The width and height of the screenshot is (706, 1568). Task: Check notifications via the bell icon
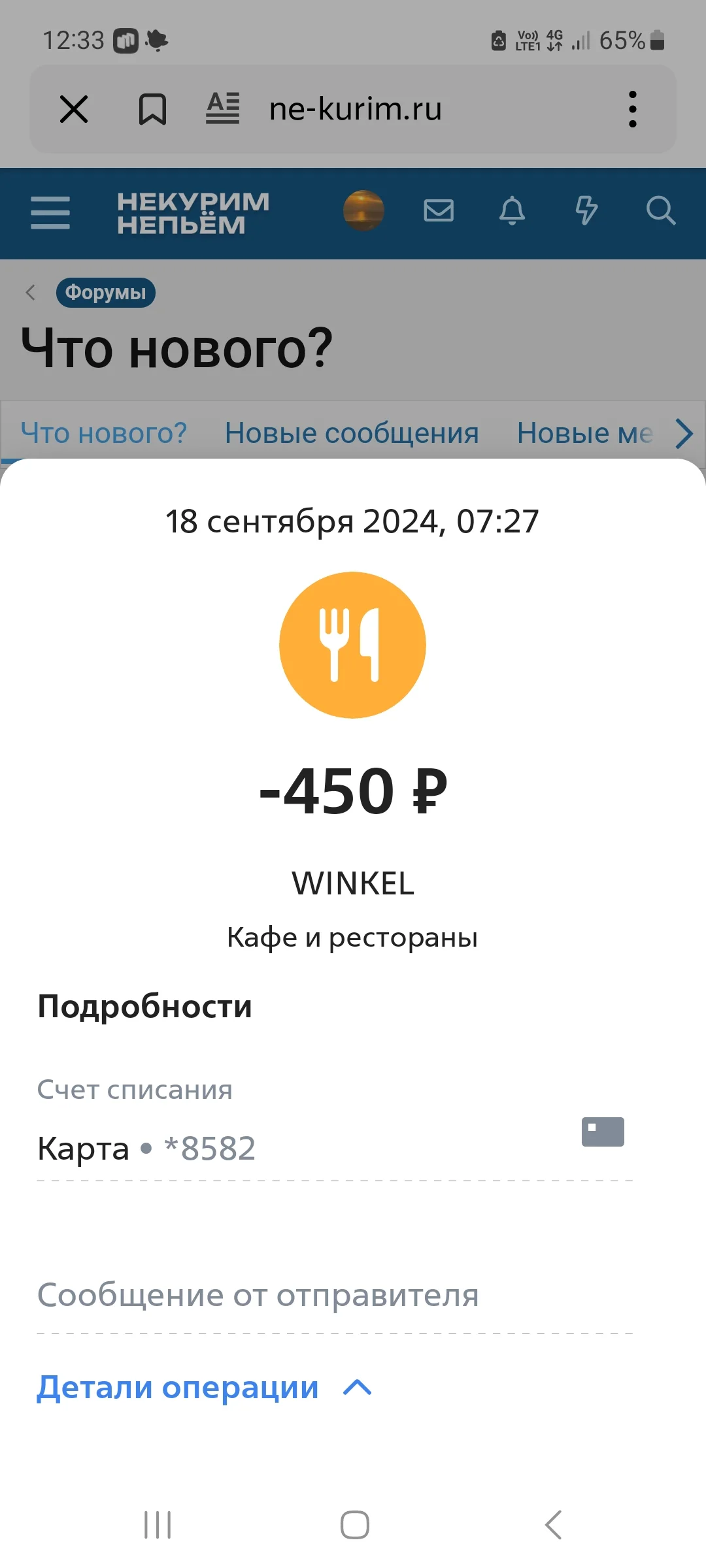pyautogui.click(x=513, y=212)
